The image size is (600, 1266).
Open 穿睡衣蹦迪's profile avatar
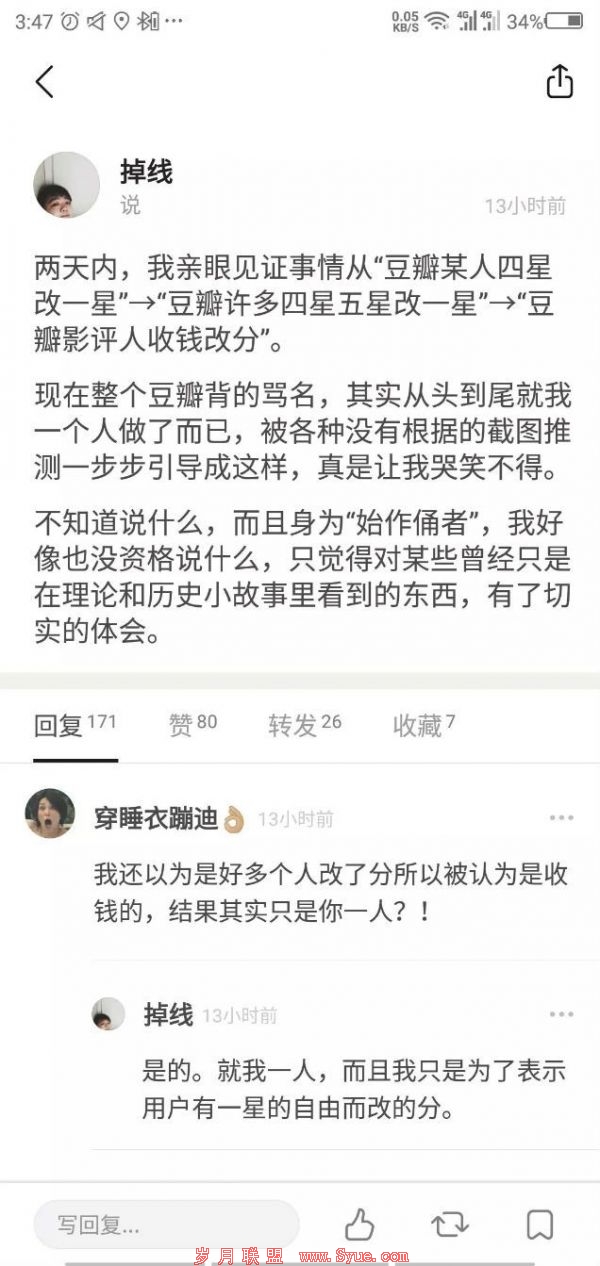pos(50,813)
